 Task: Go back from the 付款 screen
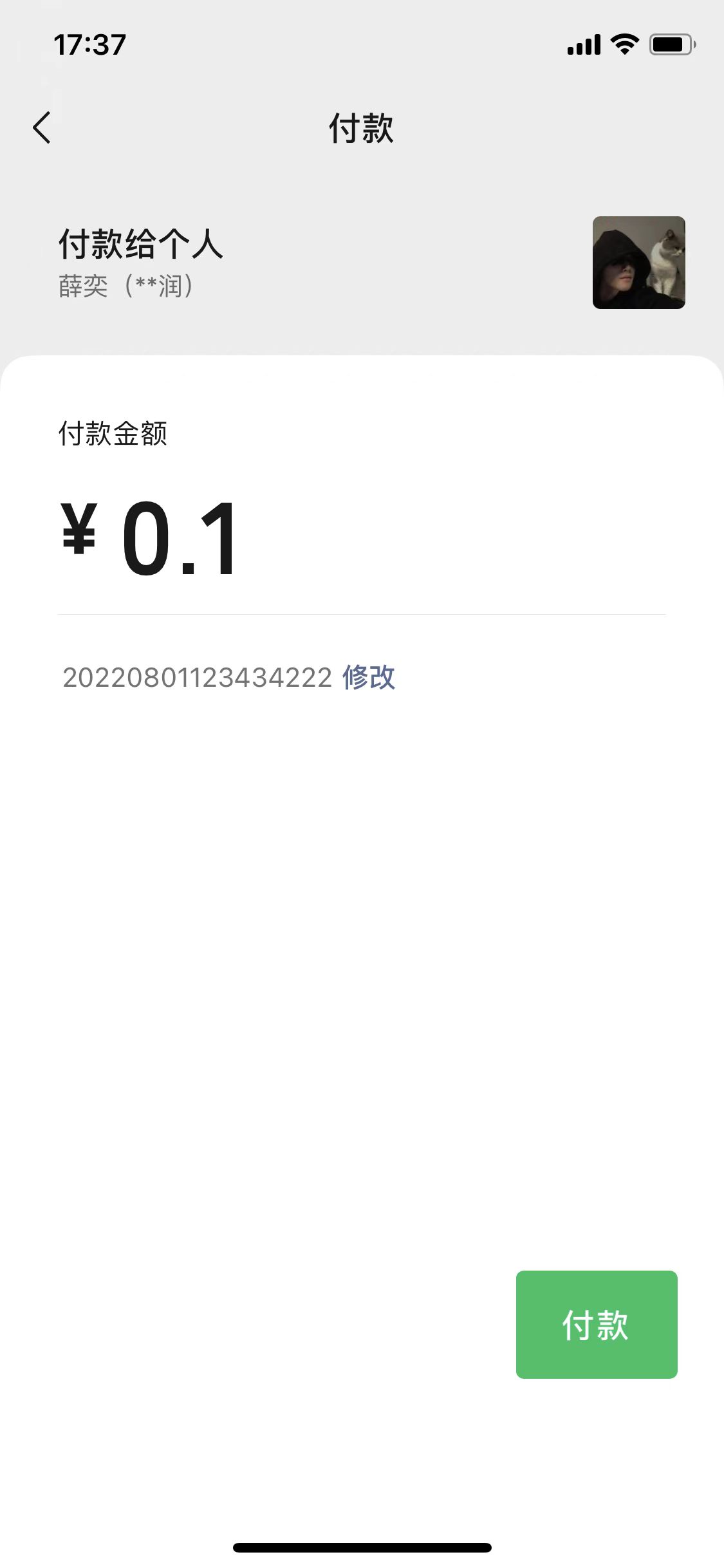[42, 127]
